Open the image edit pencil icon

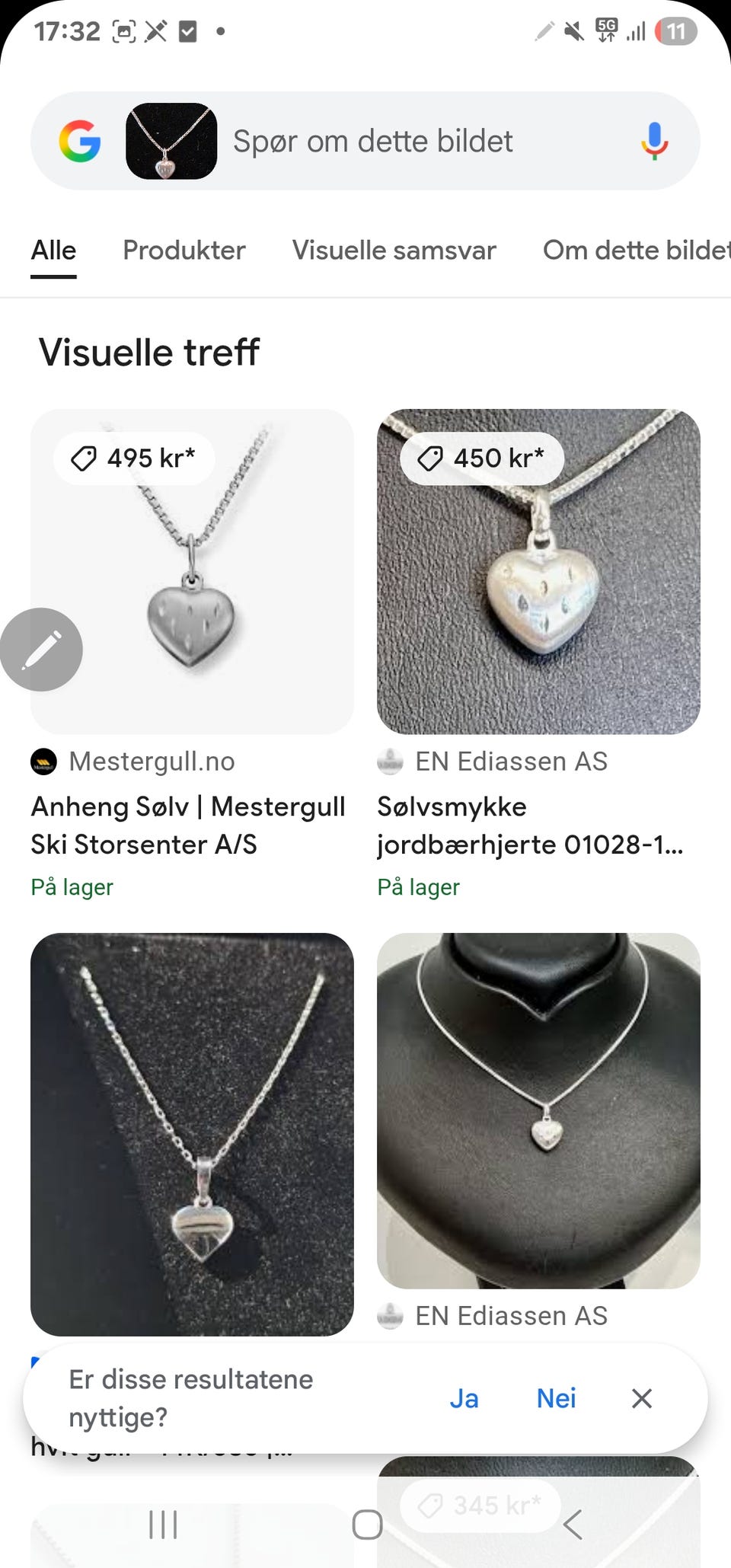(x=42, y=650)
